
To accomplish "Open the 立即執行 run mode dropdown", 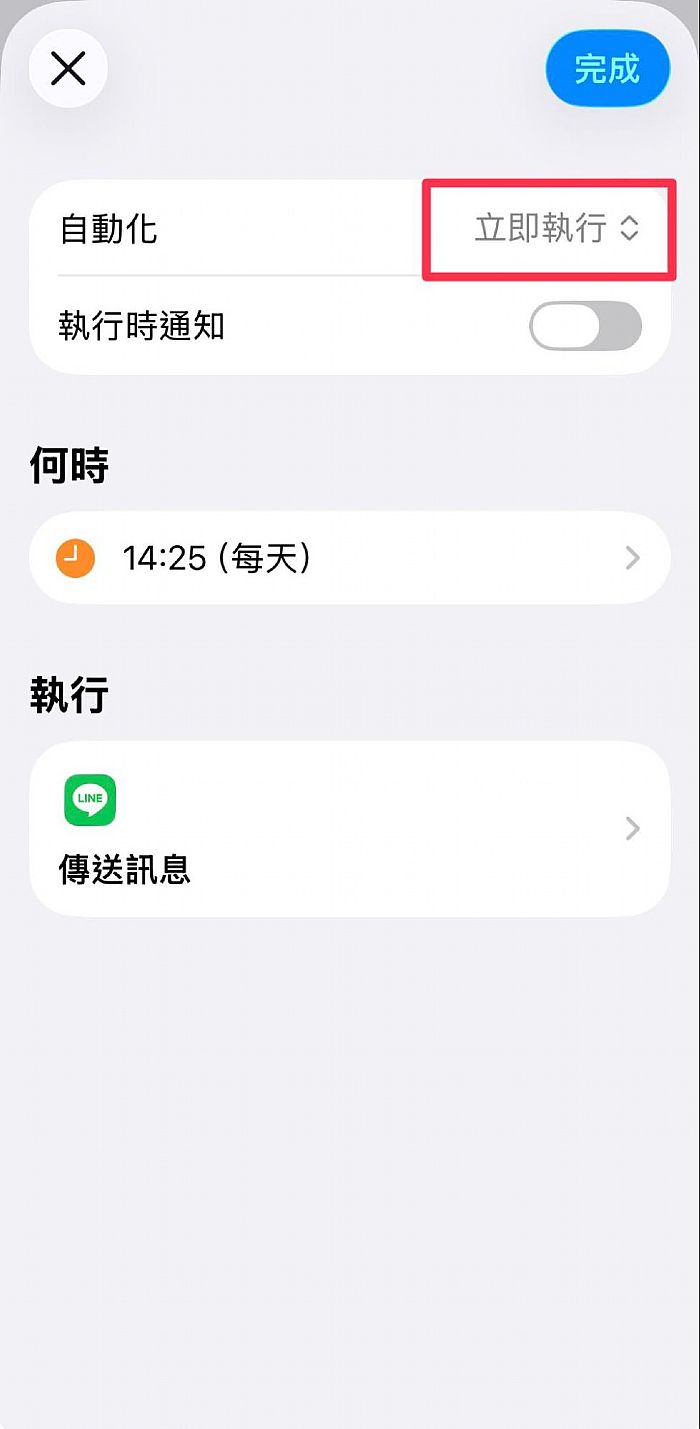I will [x=556, y=229].
